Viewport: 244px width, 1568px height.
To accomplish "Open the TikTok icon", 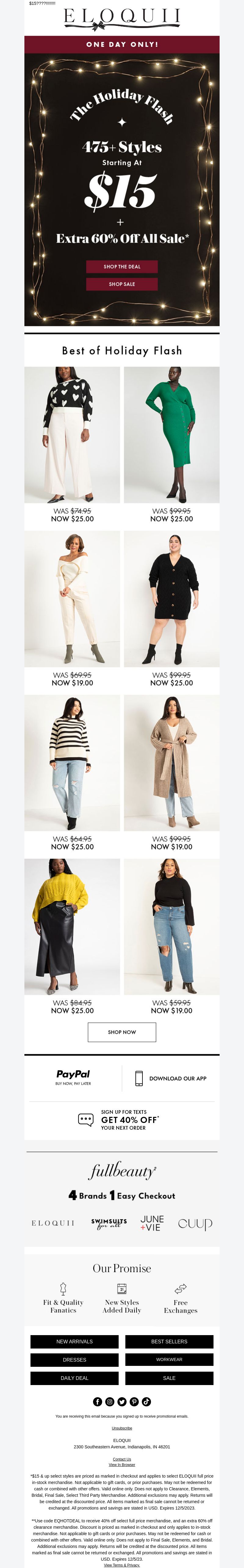I will pyautogui.click(x=146, y=1401).
